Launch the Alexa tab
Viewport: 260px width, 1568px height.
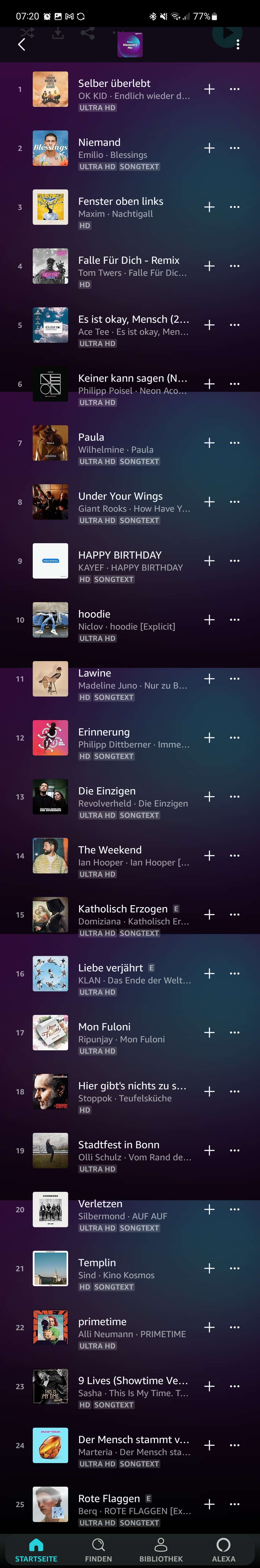click(223, 1550)
